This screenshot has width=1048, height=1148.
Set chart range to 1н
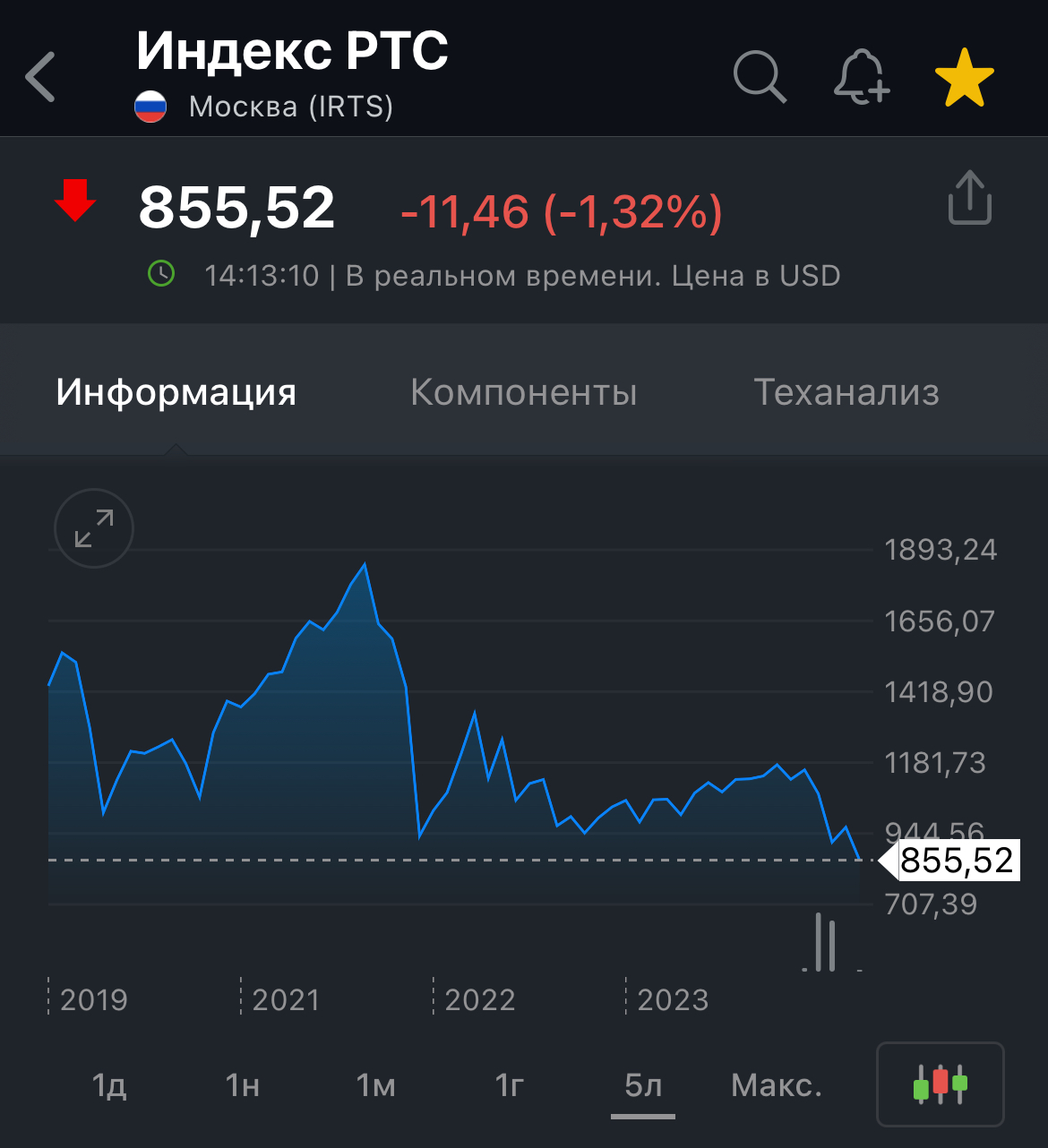point(243,1085)
